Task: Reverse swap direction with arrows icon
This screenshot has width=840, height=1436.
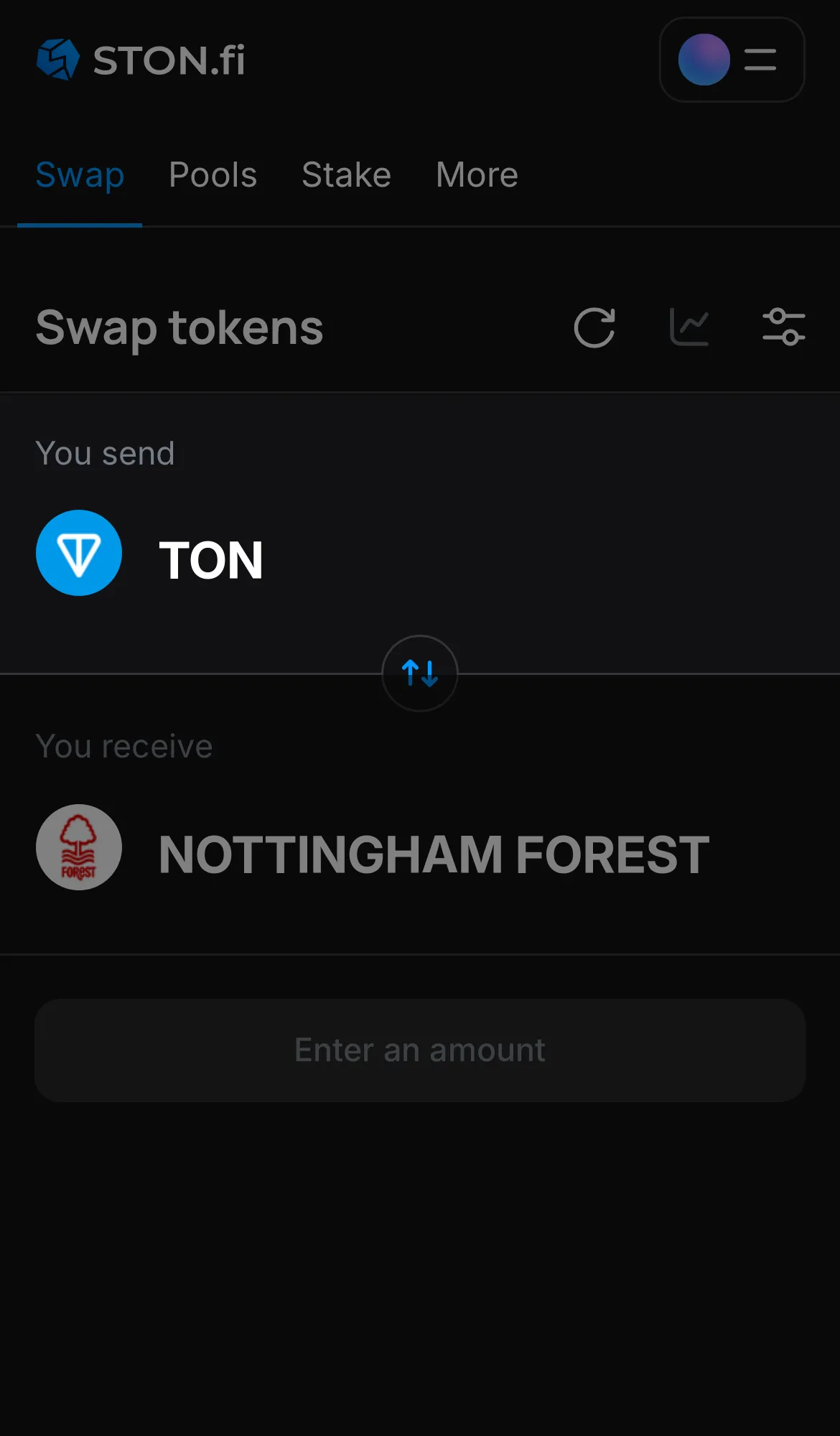Action: (419, 673)
